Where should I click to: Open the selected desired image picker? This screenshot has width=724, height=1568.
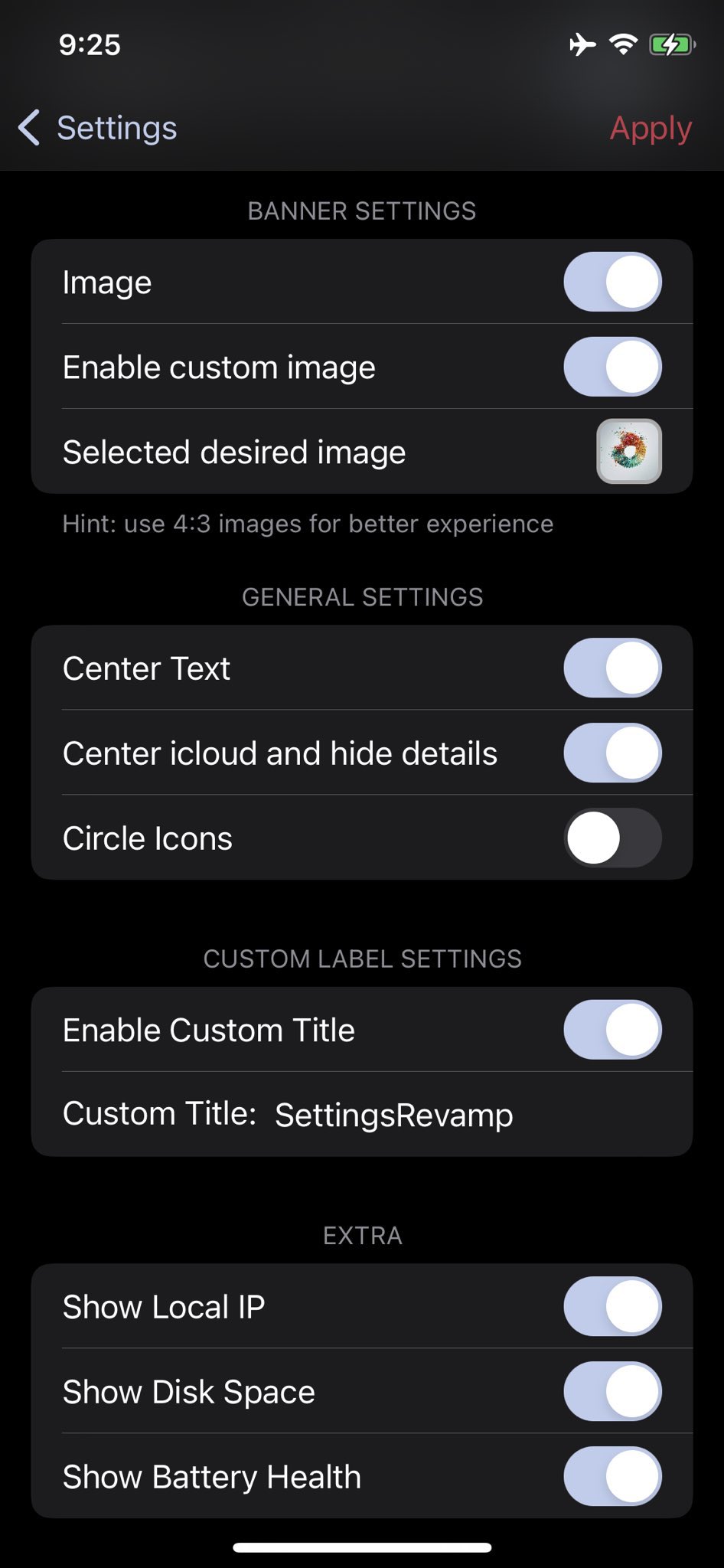(628, 452)
